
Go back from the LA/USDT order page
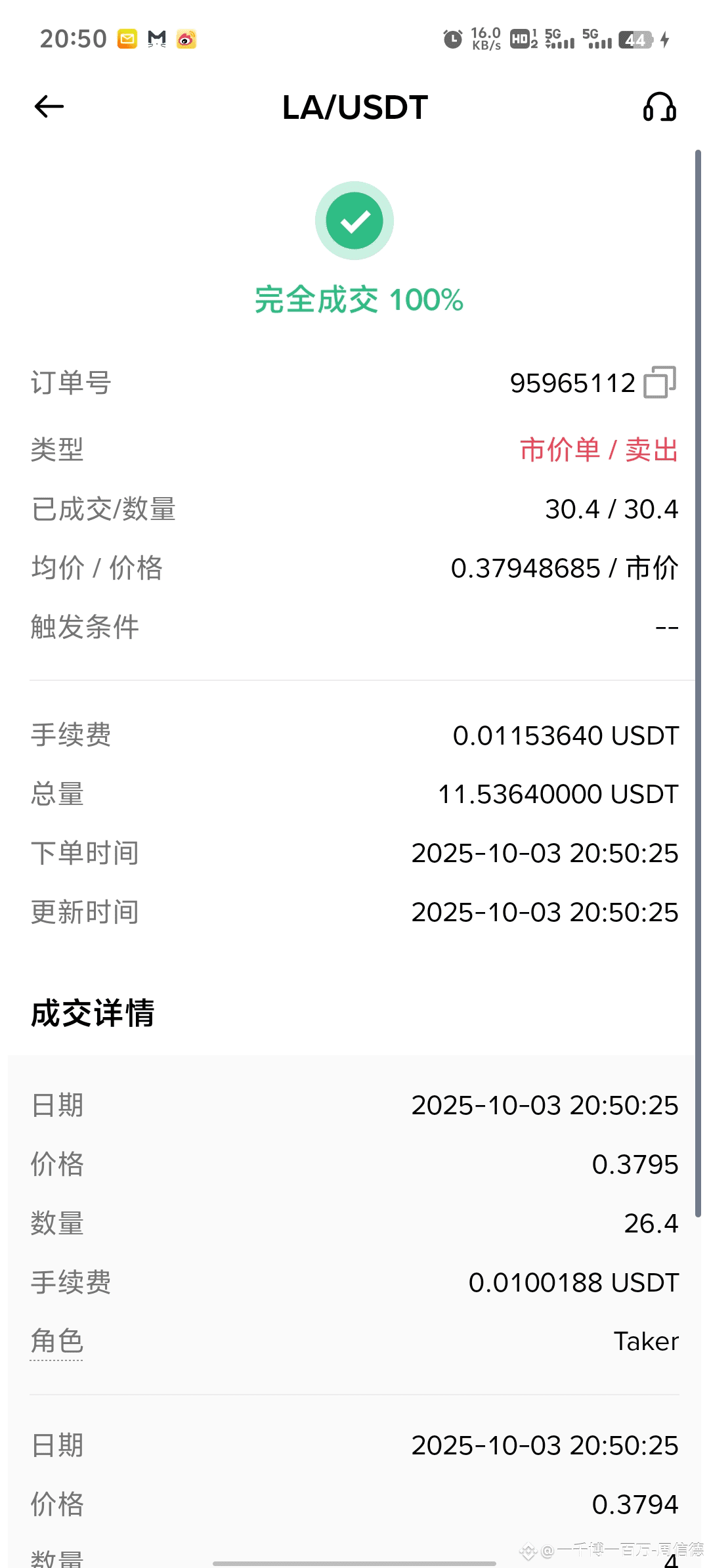pos(49,106)
